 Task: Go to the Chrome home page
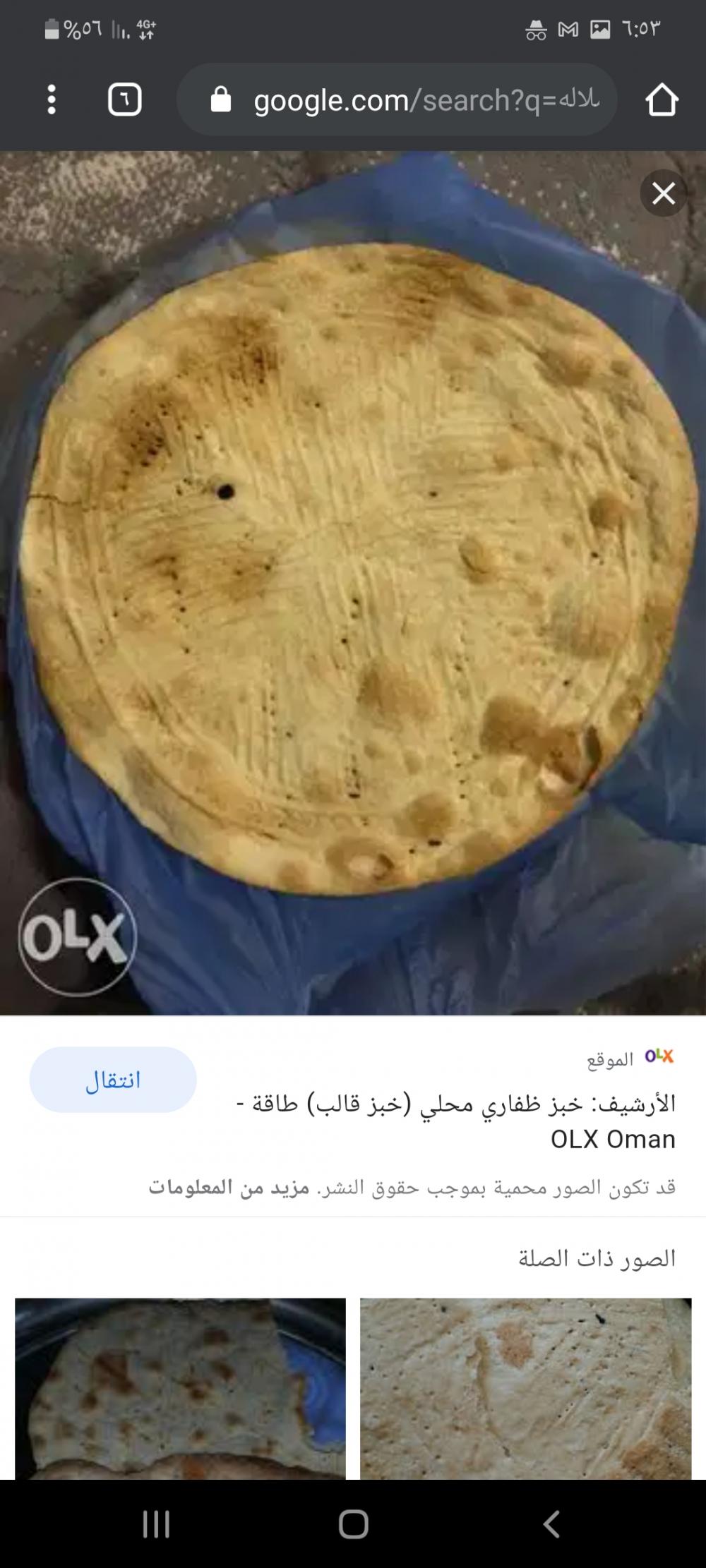pos(662,99)
